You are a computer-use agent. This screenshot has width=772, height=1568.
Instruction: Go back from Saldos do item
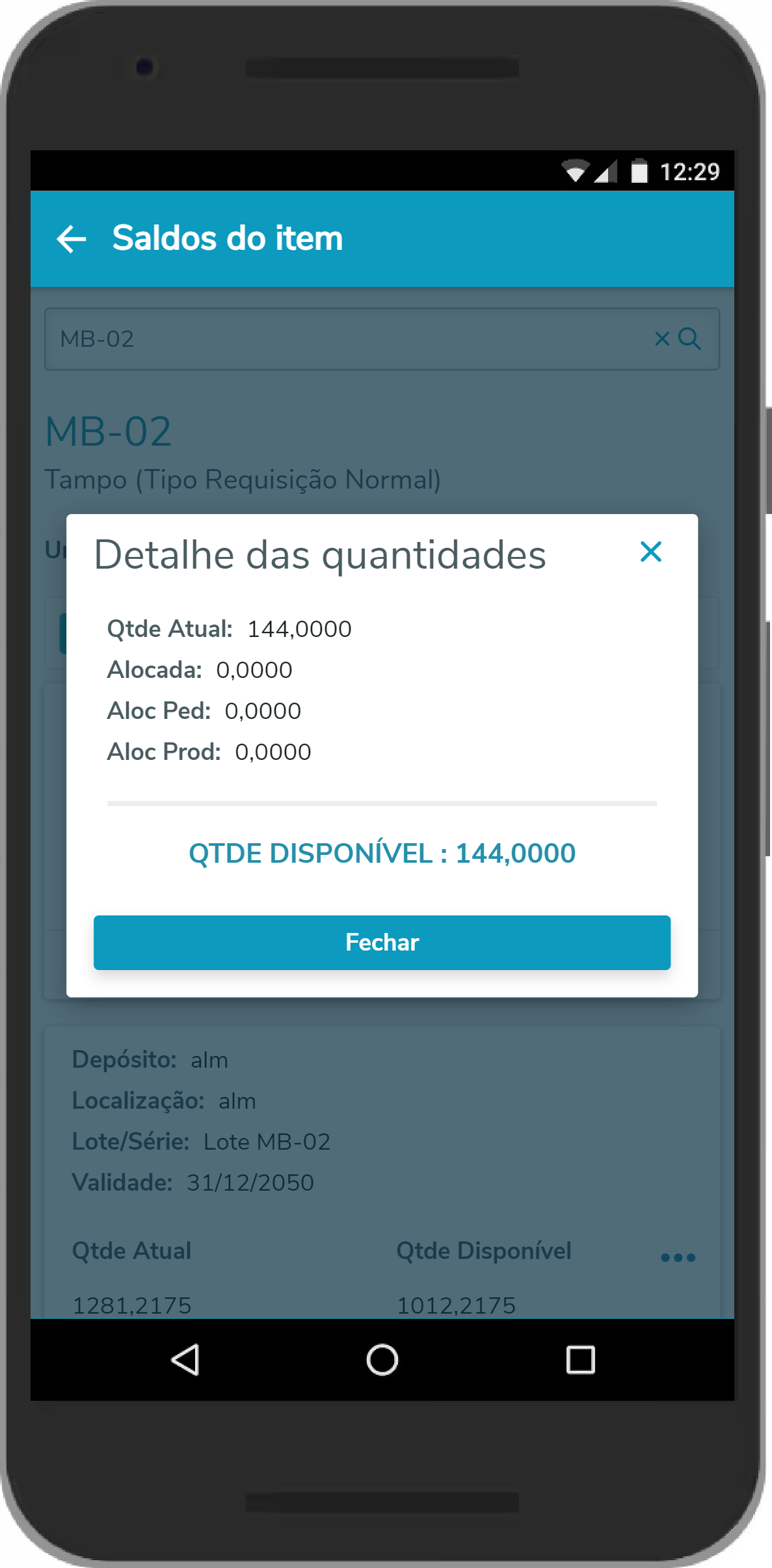(x=72, y=239)
